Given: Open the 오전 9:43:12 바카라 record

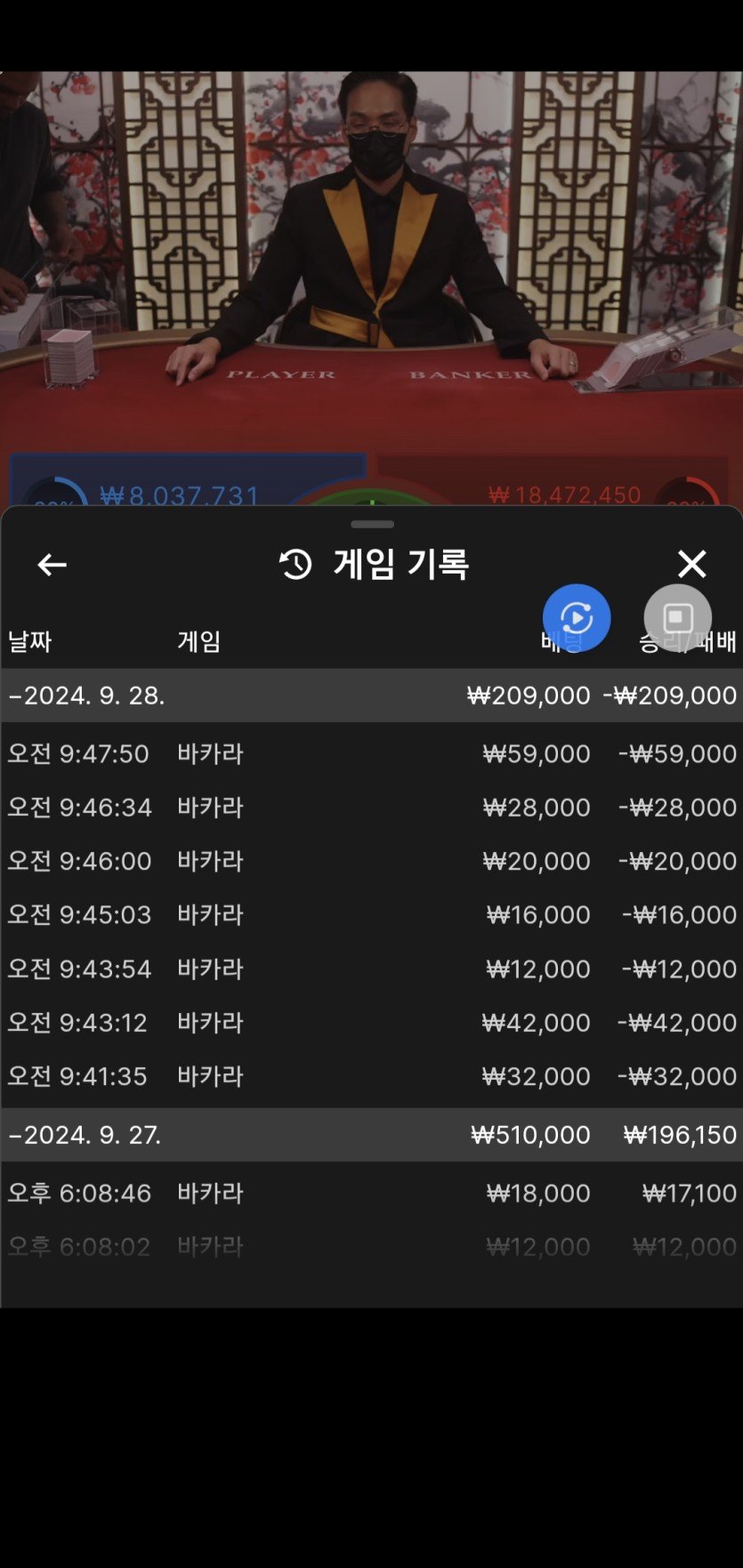Looking at the screenshot, I should [x=371, y=1023].
